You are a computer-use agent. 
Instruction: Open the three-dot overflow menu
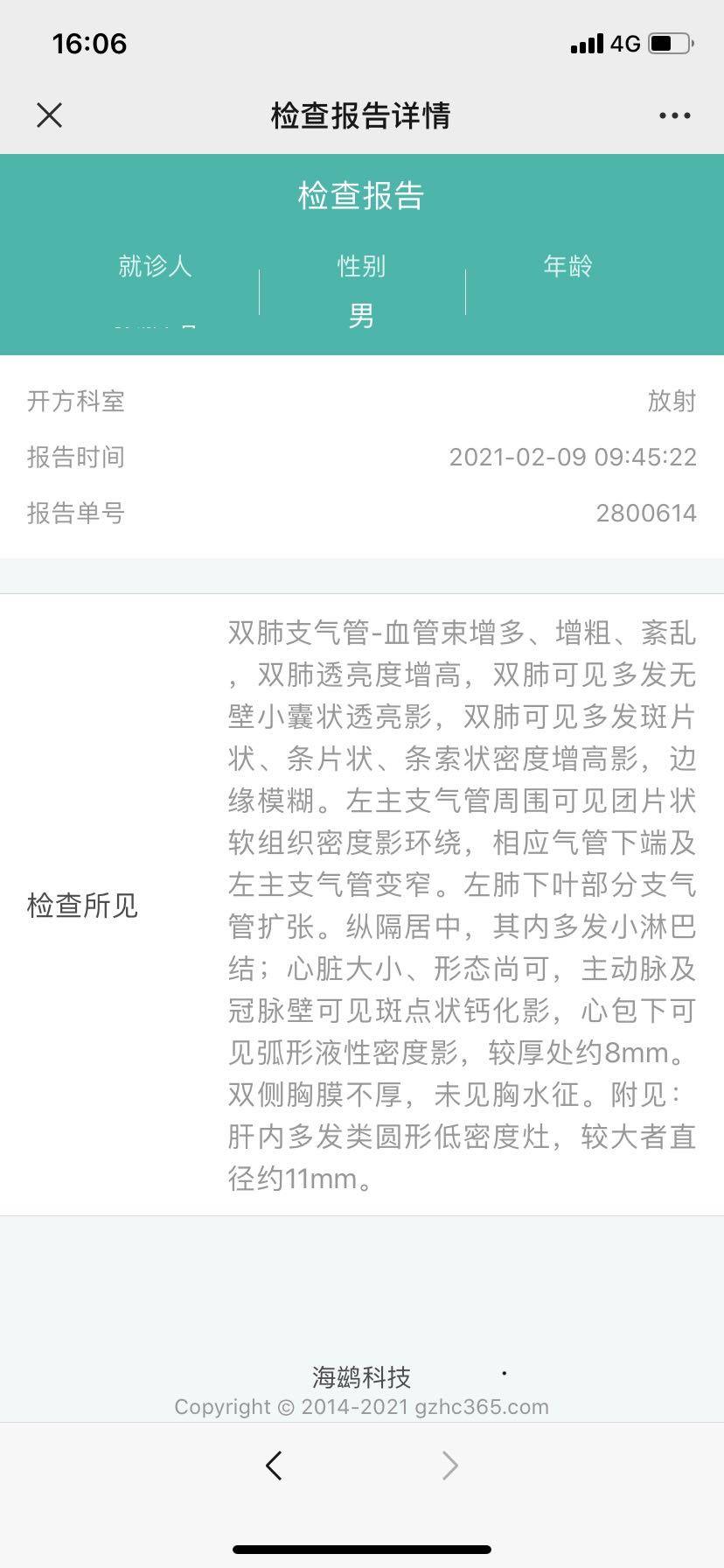(x=674, y=115)
